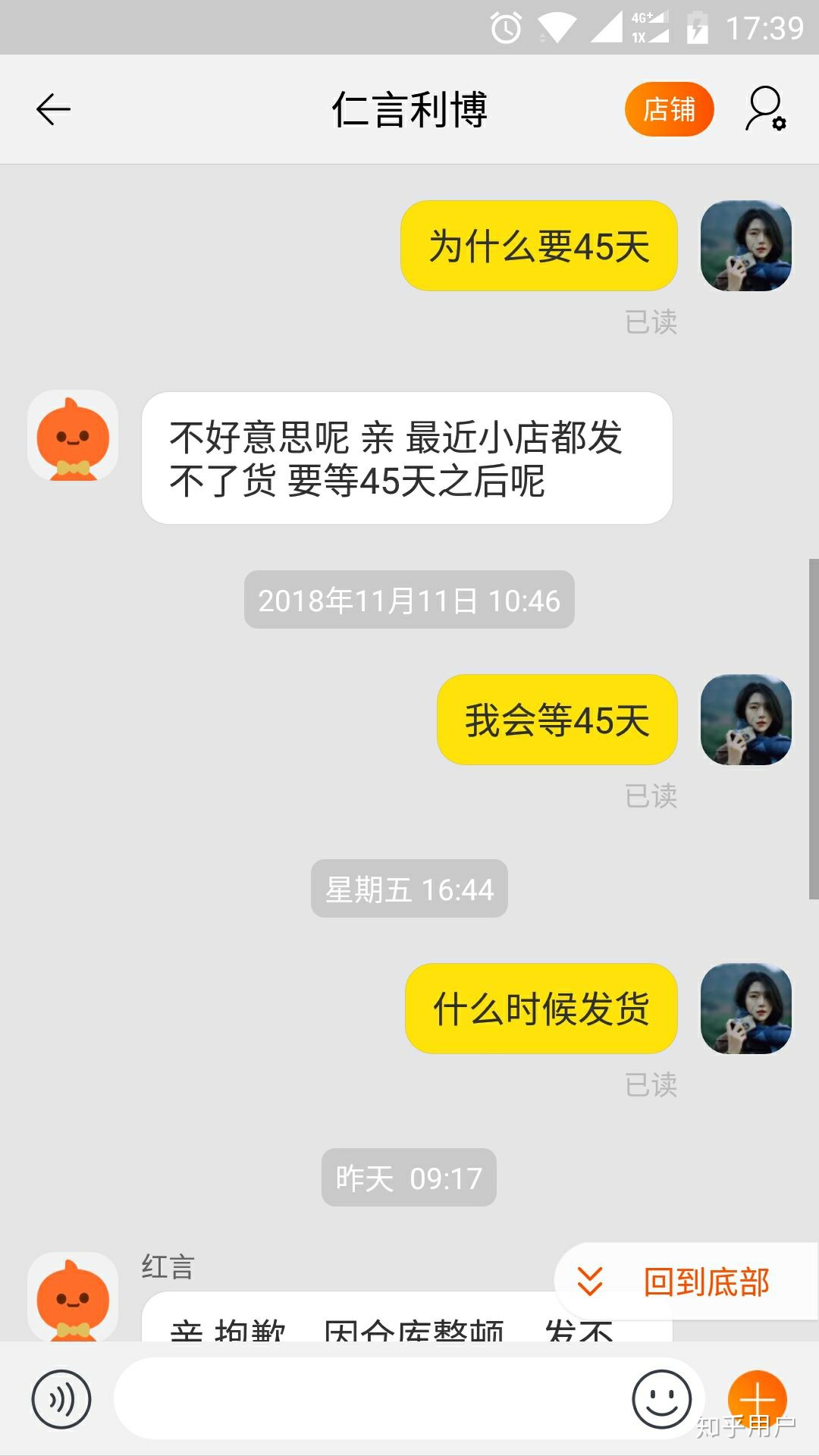
Task: Open the contact settings icon
Action: pyautogui.click(x=766, y=110)
